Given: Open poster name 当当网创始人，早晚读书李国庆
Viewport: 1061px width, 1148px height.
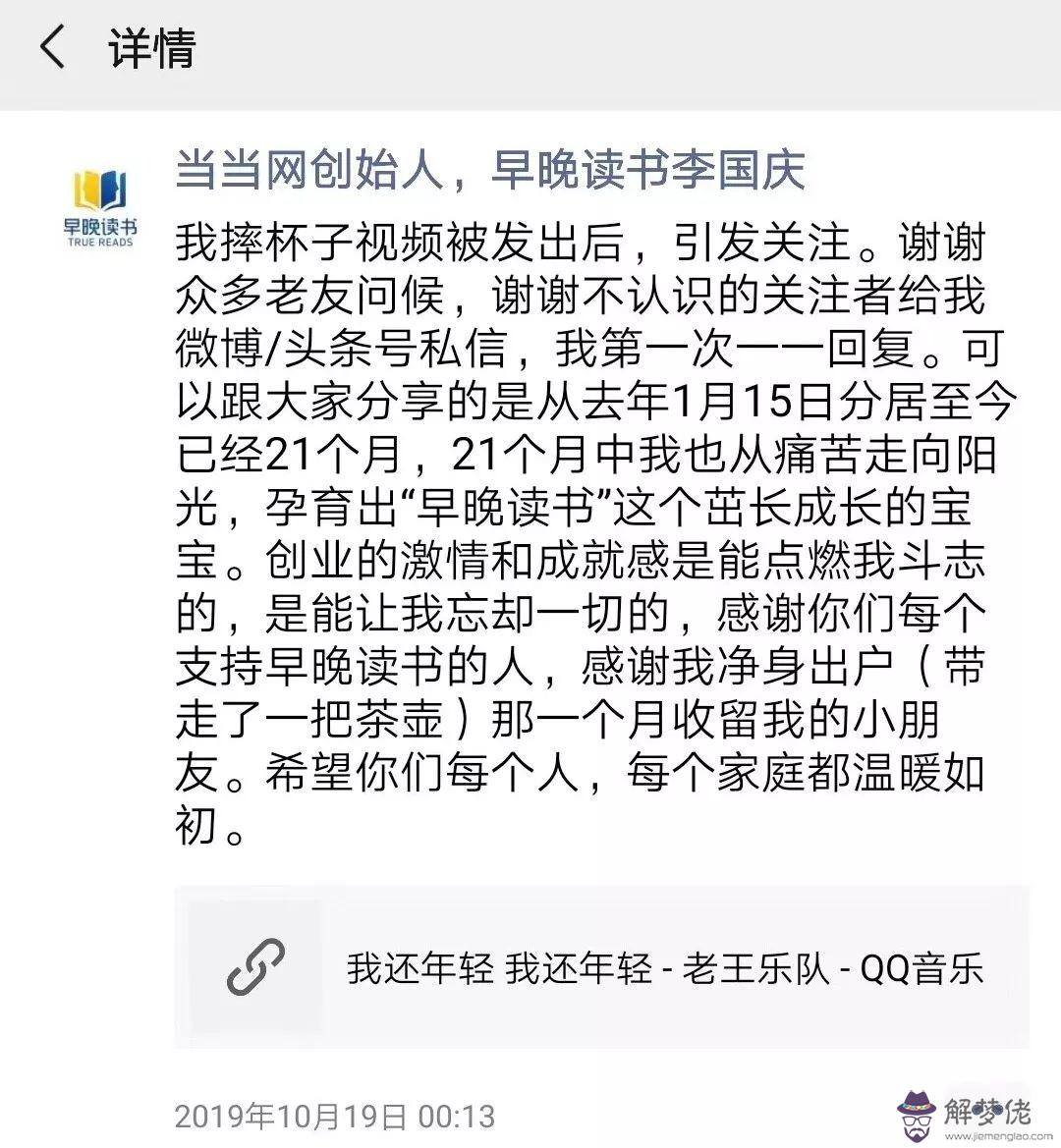Looking at the screenshot, I should pos(489,170).
